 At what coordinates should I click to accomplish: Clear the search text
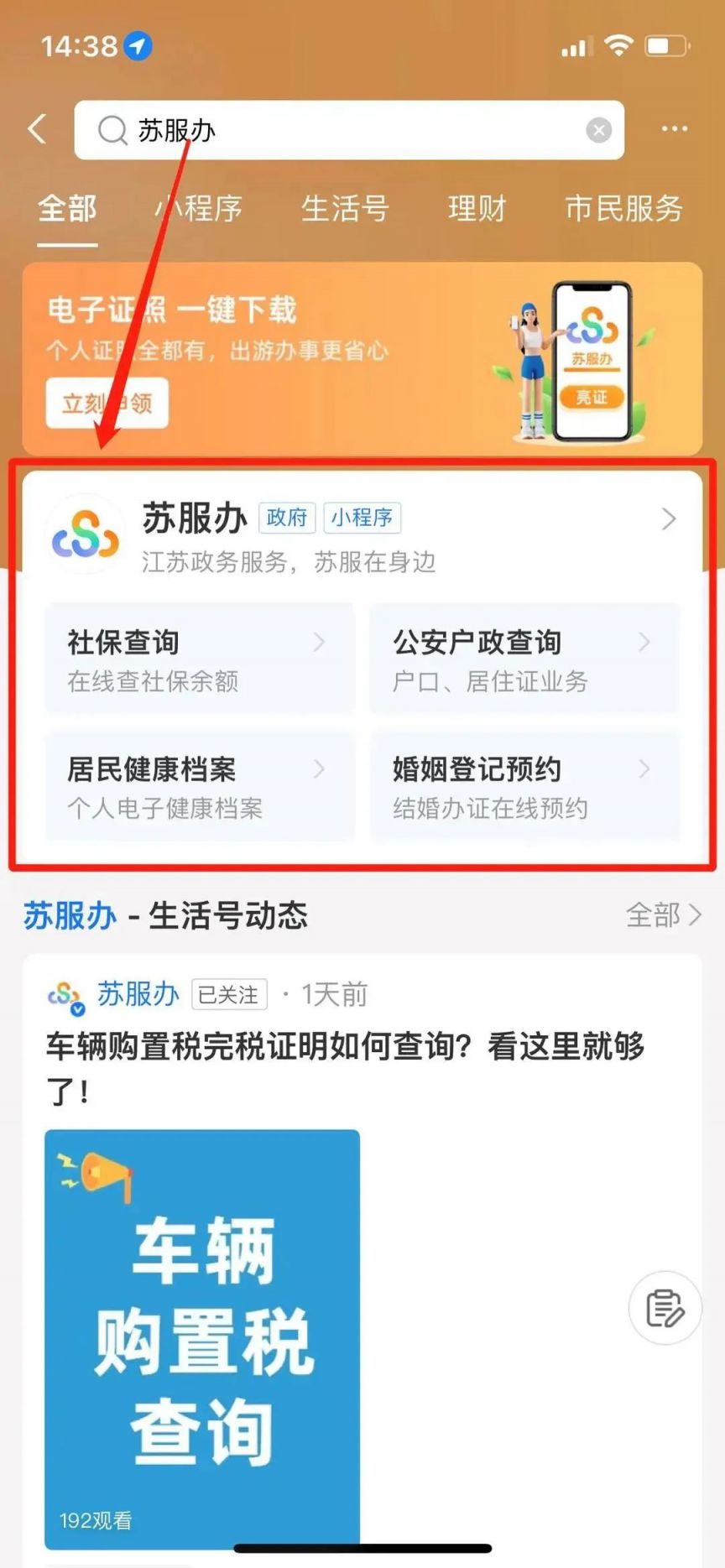coord(598,130)
